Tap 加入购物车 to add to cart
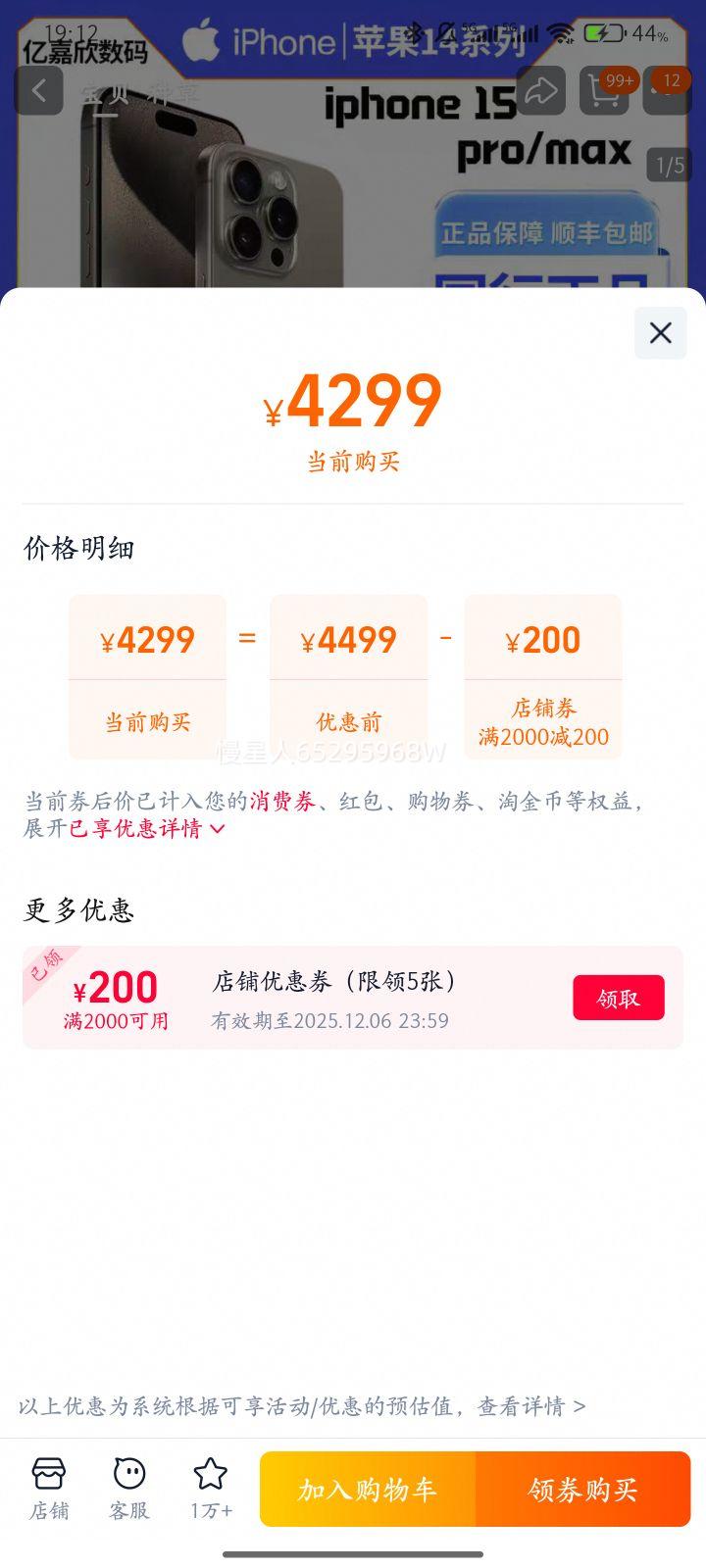 (368, 1490)
